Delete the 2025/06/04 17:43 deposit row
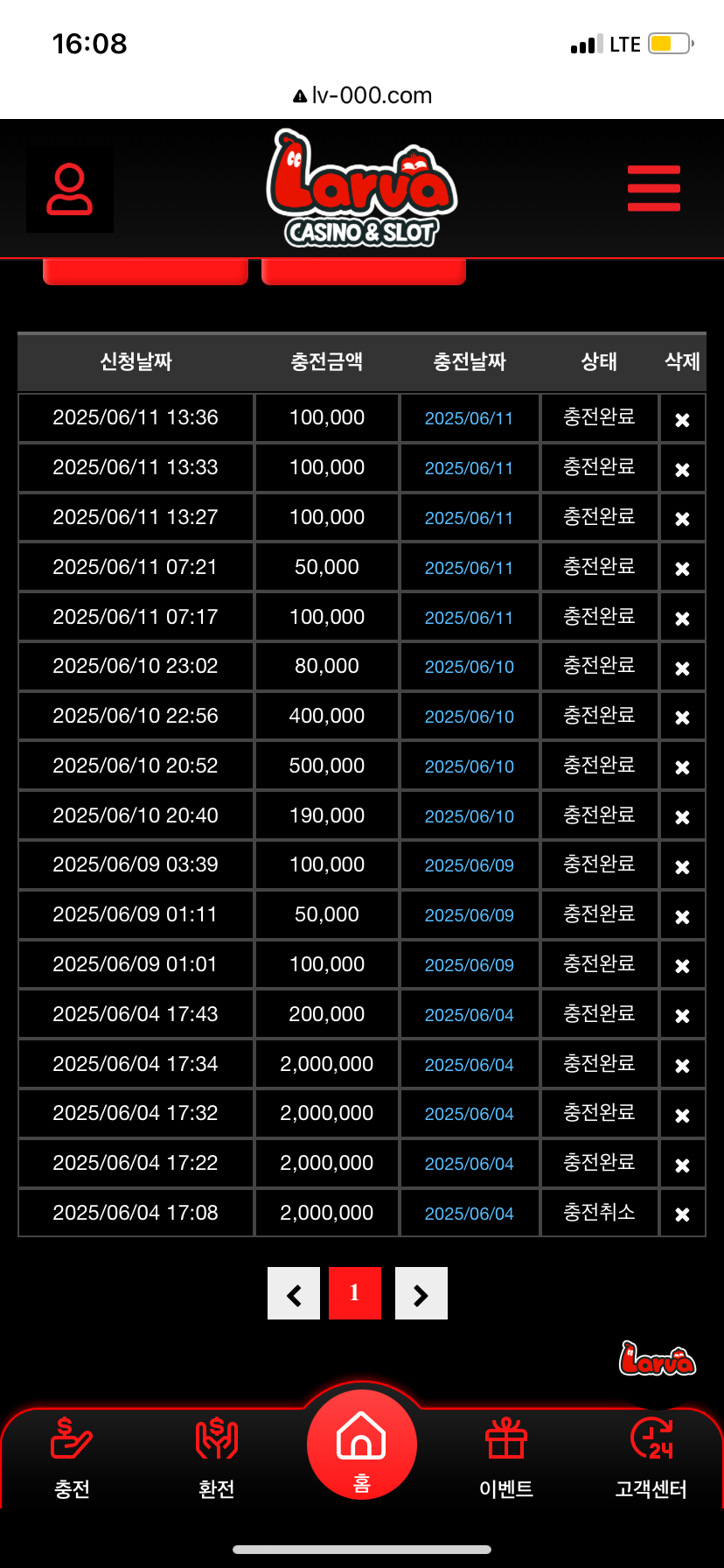Viewport: 724px width, 1568px height. pos(682,1016)
